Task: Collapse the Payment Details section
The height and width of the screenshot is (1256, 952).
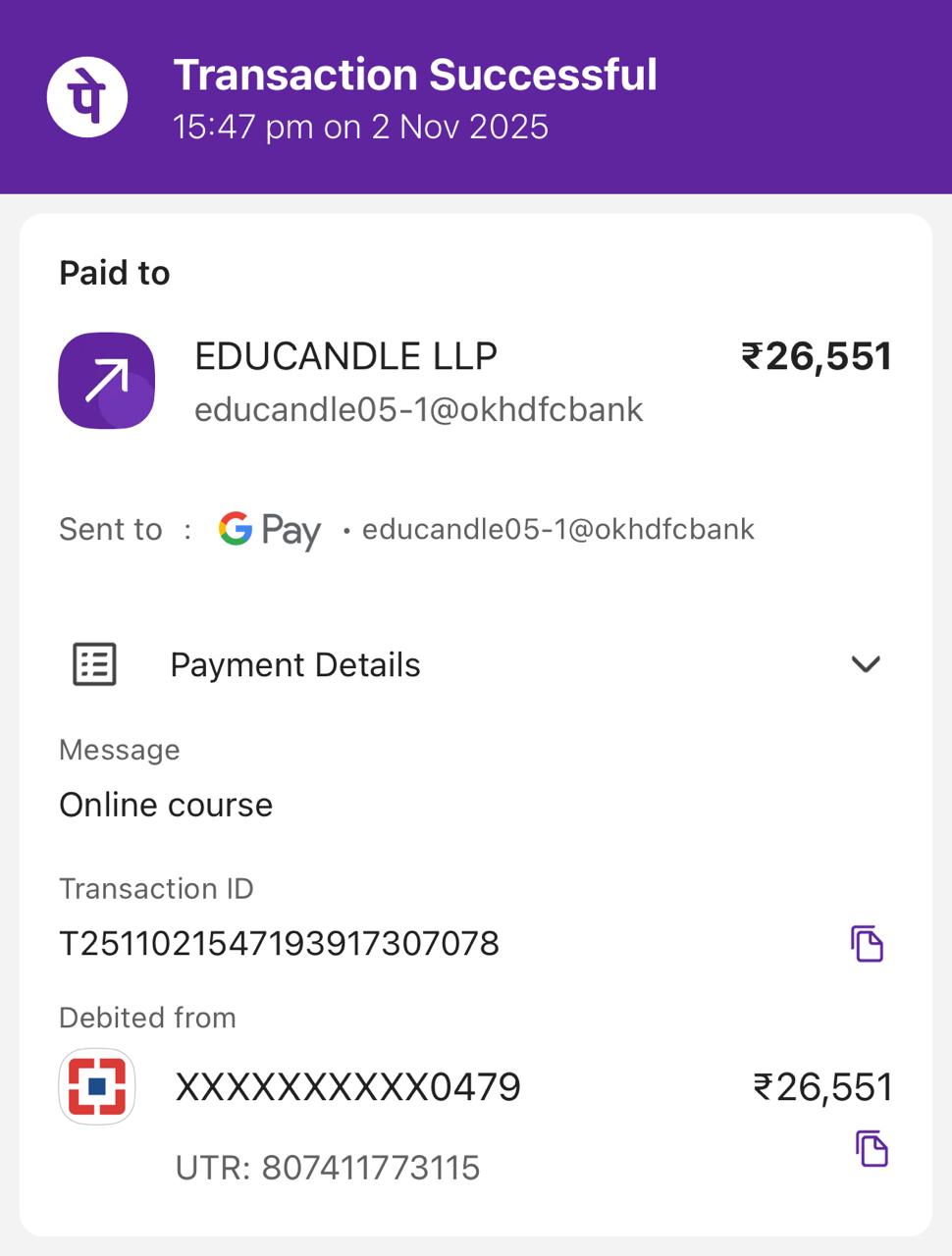Action: pos(865,664)
